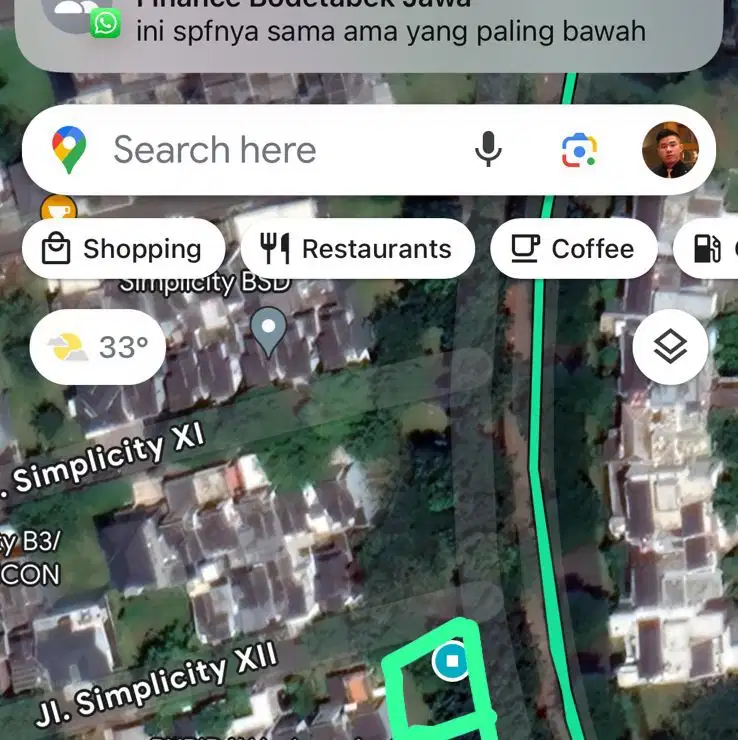The height and width of the screenshot is (740, 738).
Task: Open the map layers button
Action: click(670, 348)
